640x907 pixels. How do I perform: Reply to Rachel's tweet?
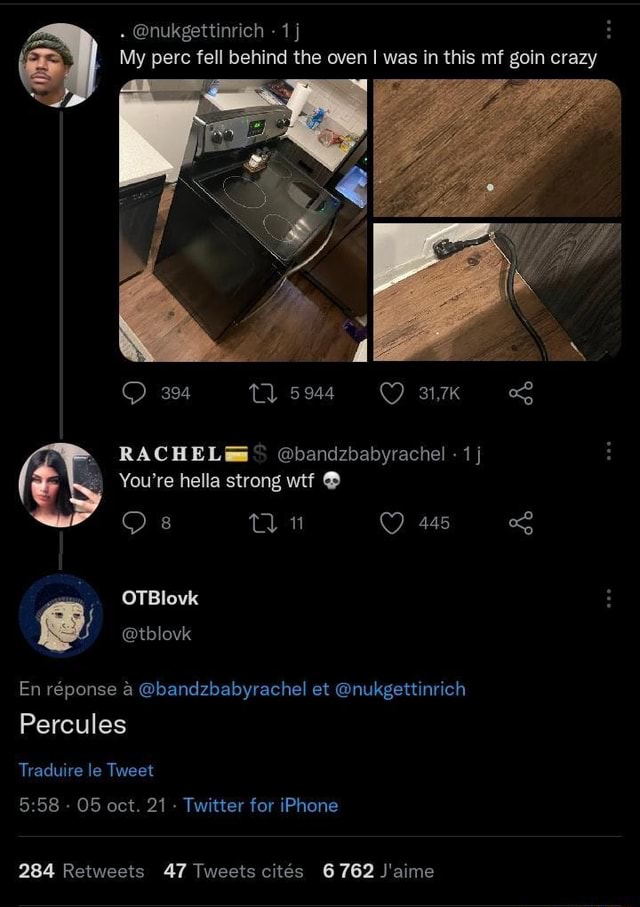134,522
